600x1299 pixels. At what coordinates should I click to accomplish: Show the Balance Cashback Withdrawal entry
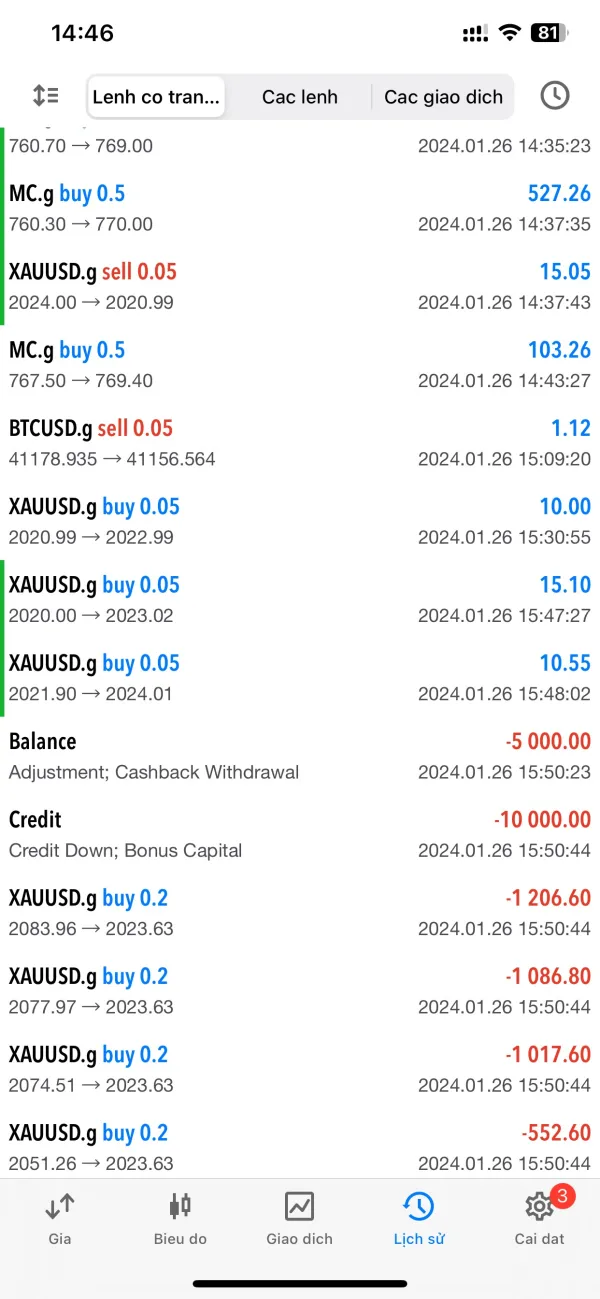(x=300, y=756)
